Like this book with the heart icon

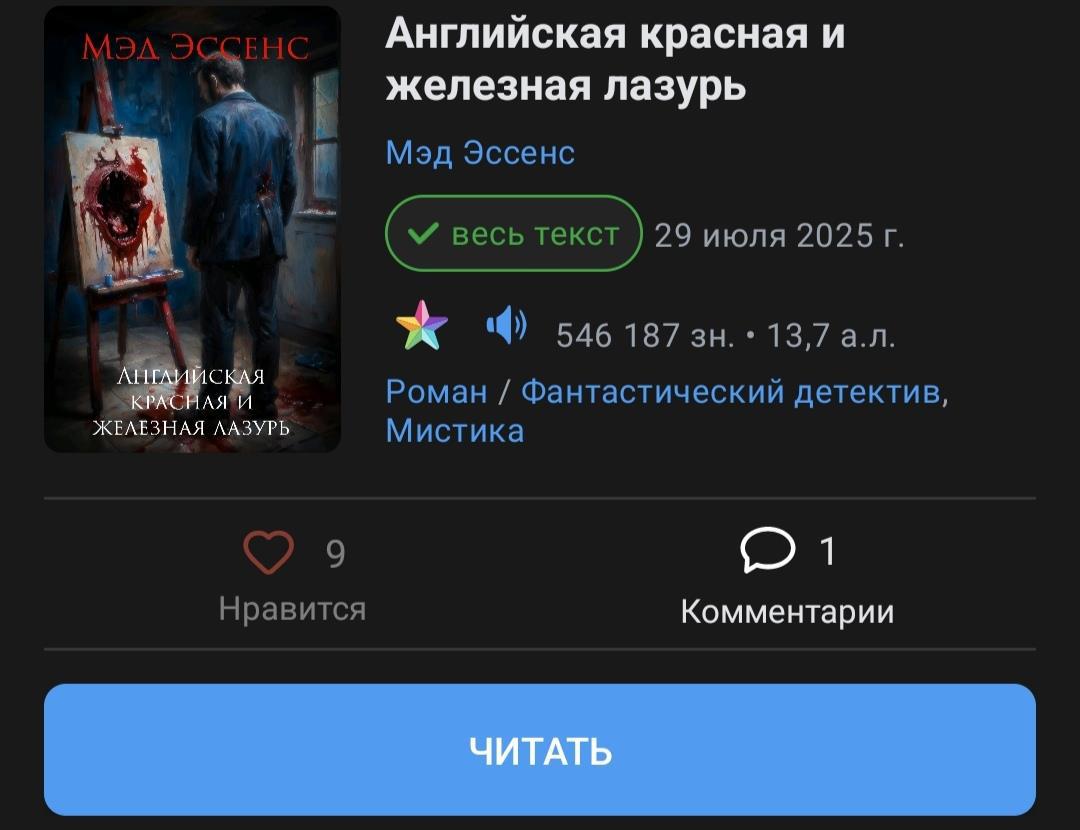click(269, 553)
